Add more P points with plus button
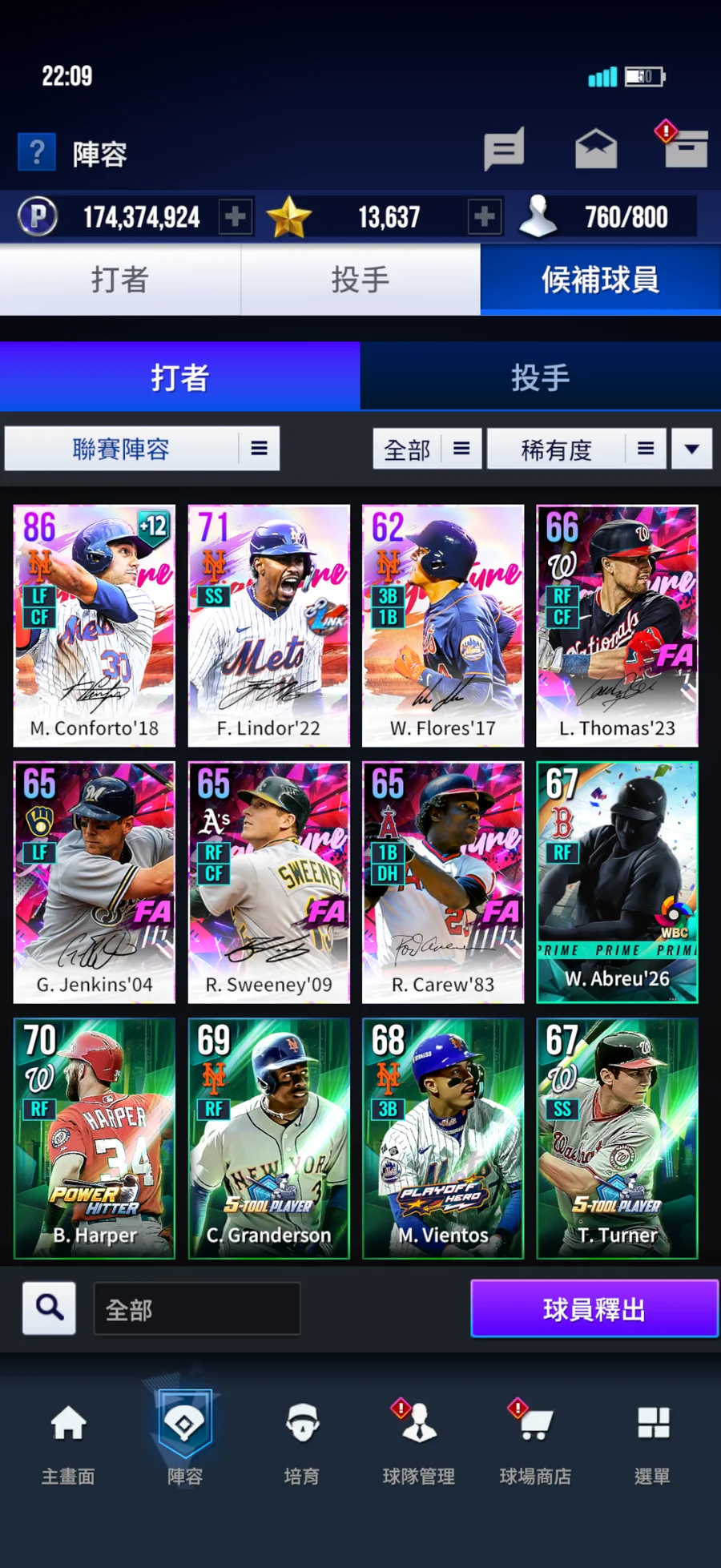Image resolution: width=721 pixels, height=1568 pixels. (x=236, y=216)
